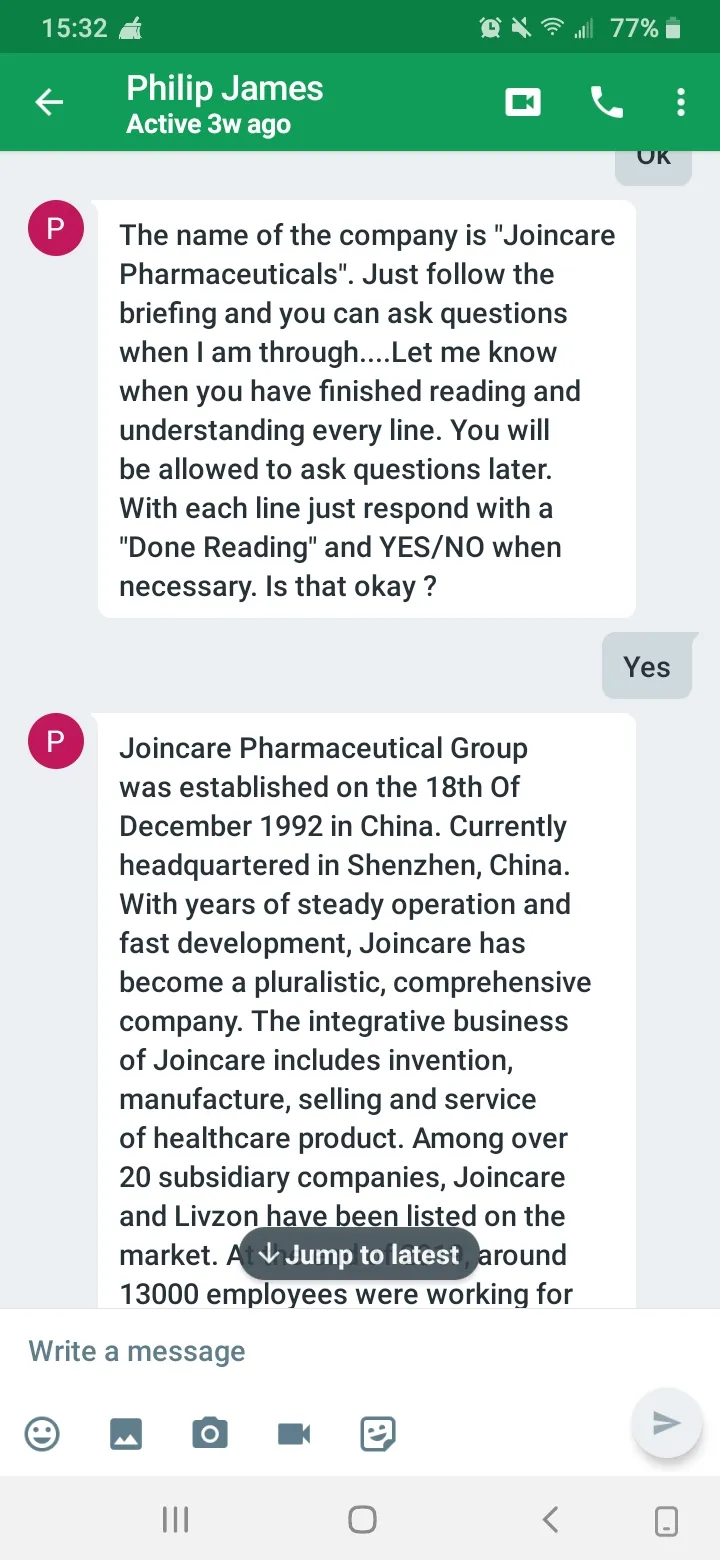Go to the home screen
Screen dimensions: 720x1560
coord(362,1520)
